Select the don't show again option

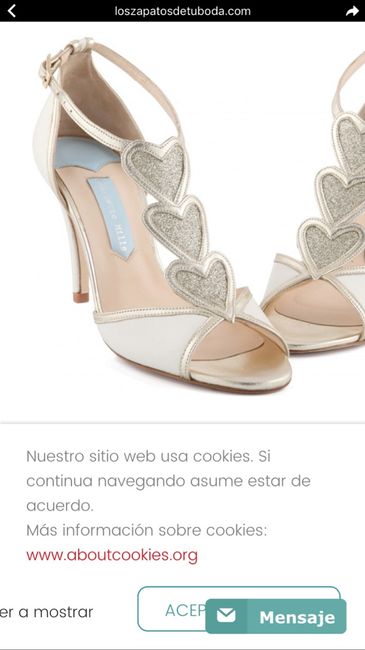(46, 612)
